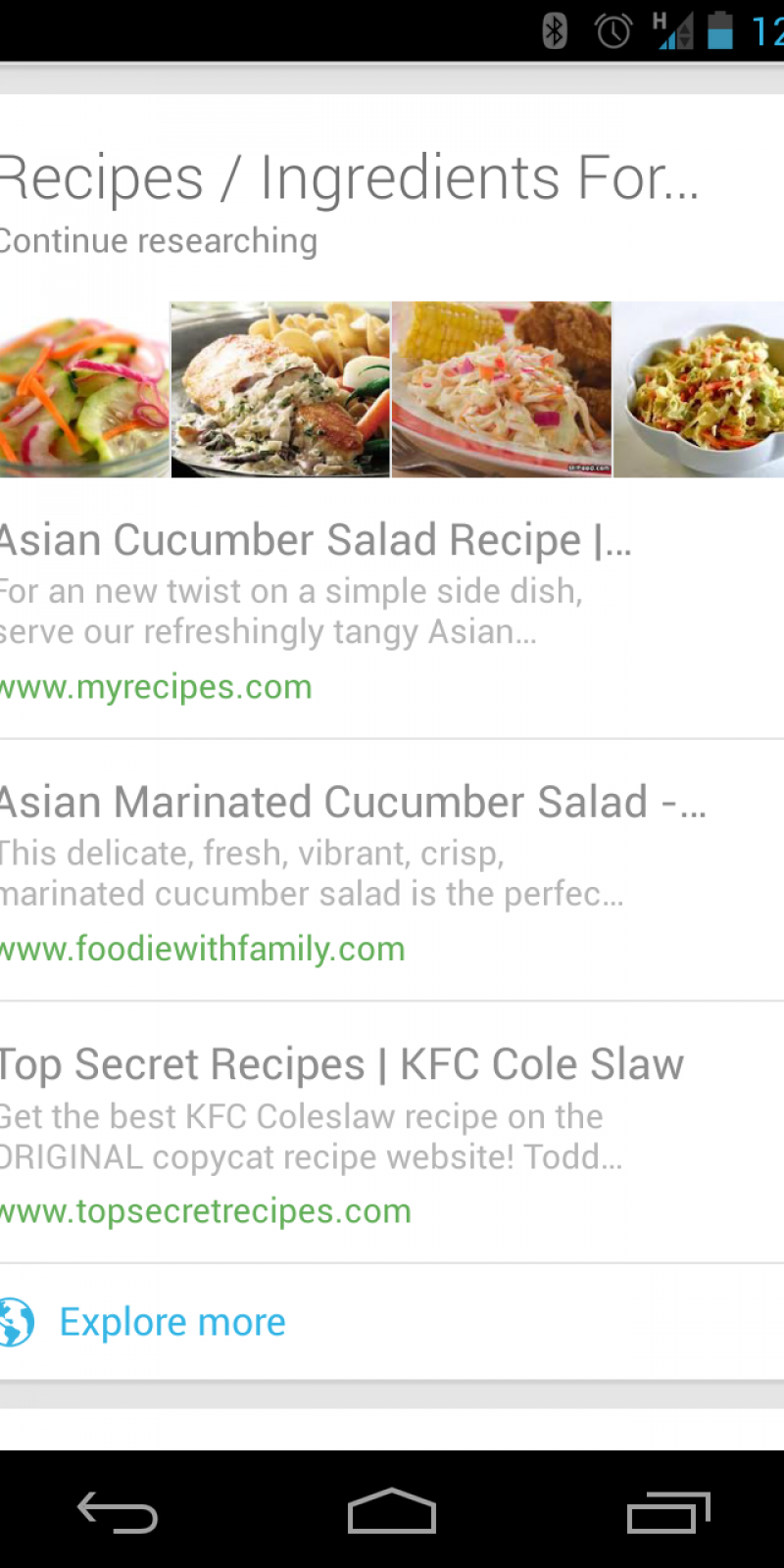The width and height of the screenshot is (784, 1568).
Task: View the slaw in white bowl photo
Action: point(699,390)
